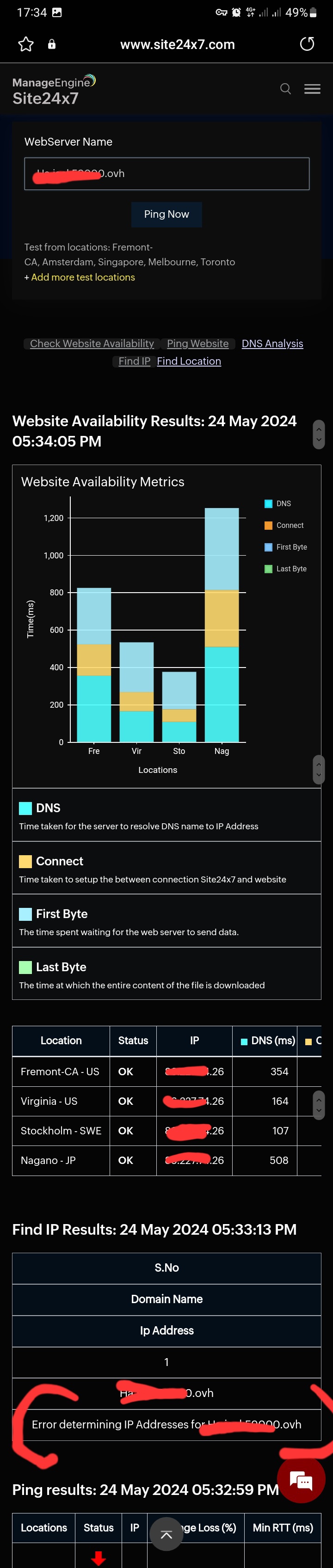Open Check Website Availability link

pyautogui.click(x=92, y=343)
